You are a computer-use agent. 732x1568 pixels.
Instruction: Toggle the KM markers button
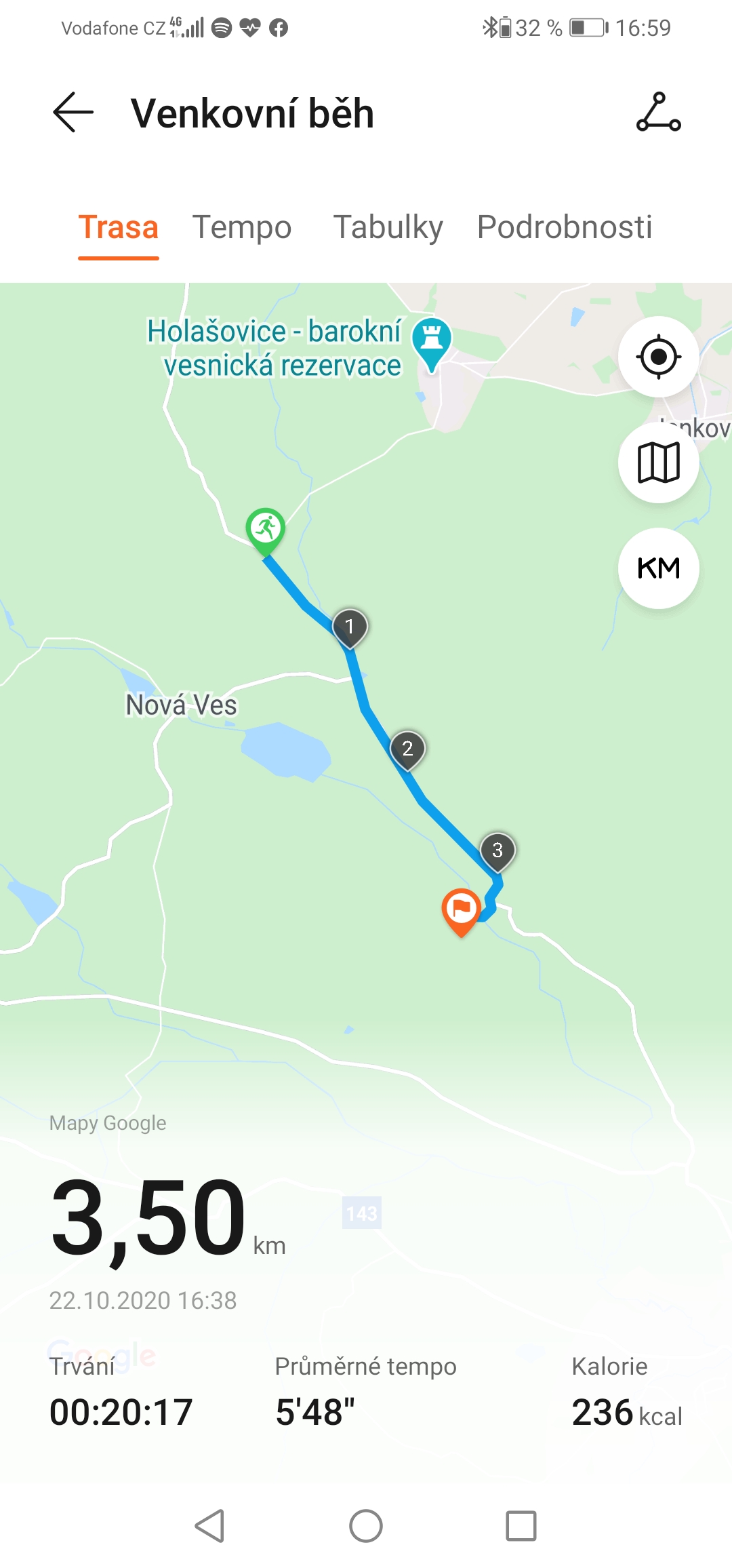coord(658,568)
